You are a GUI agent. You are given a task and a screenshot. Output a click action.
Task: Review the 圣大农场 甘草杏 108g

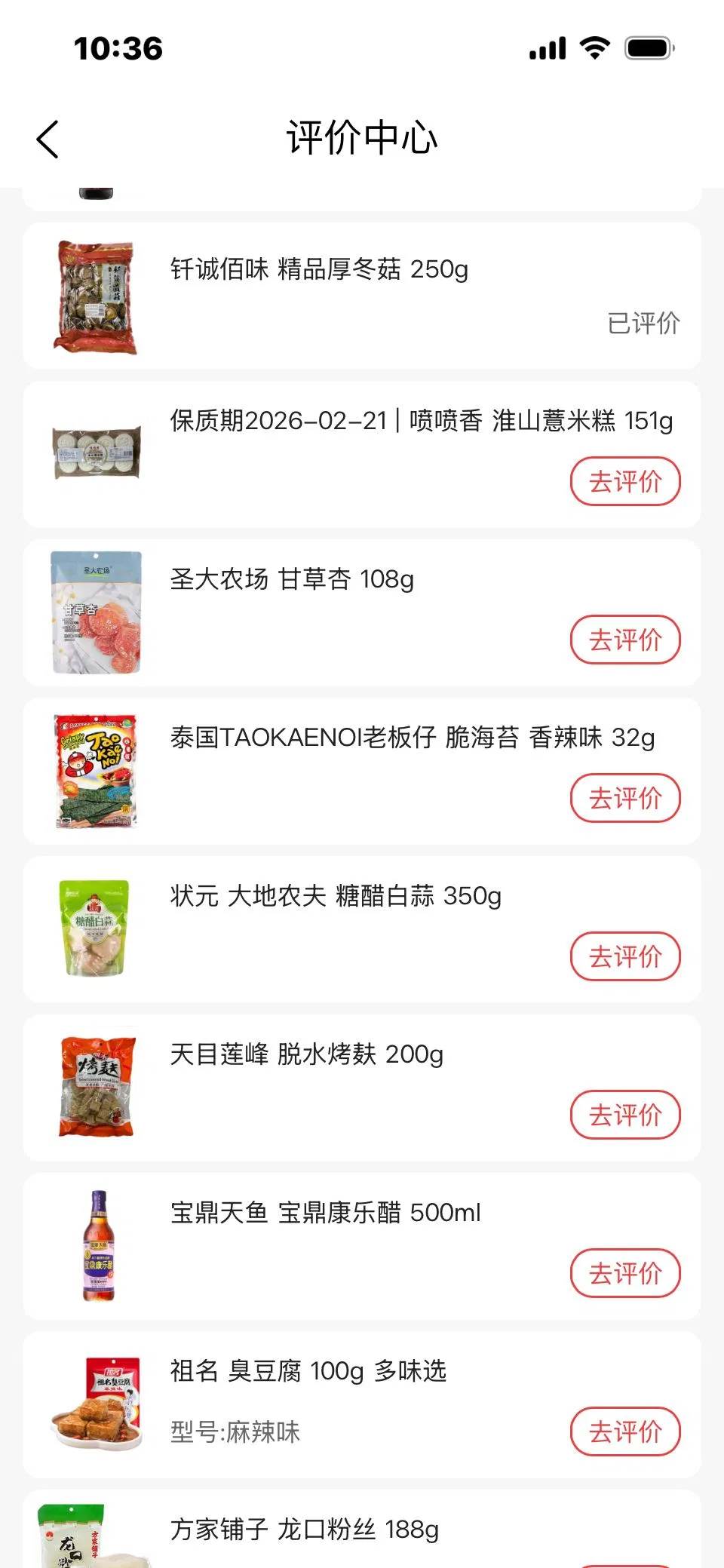click(x=624, y=640)
